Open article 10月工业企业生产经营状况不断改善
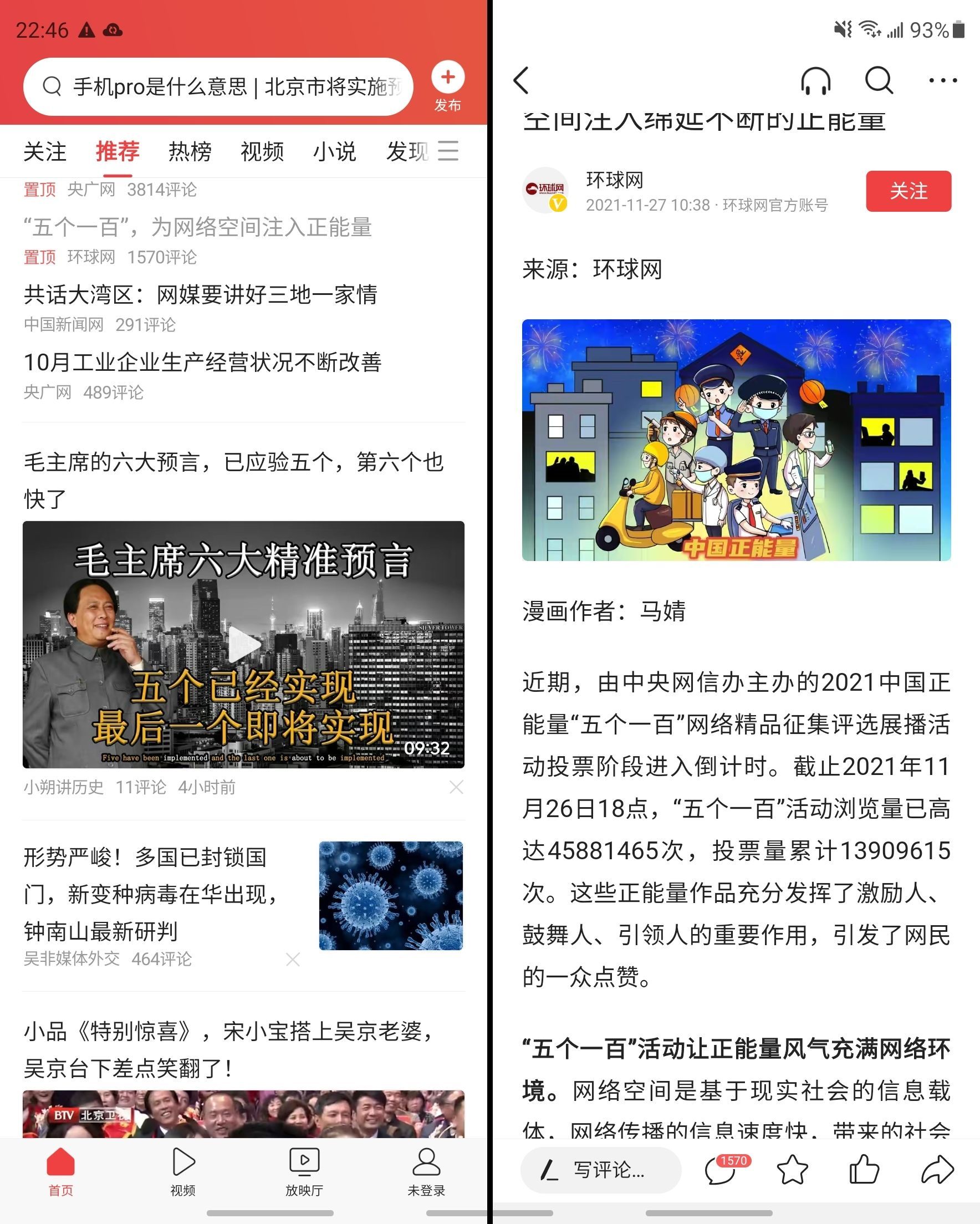 pyautogui.click(x=203, y=362)
